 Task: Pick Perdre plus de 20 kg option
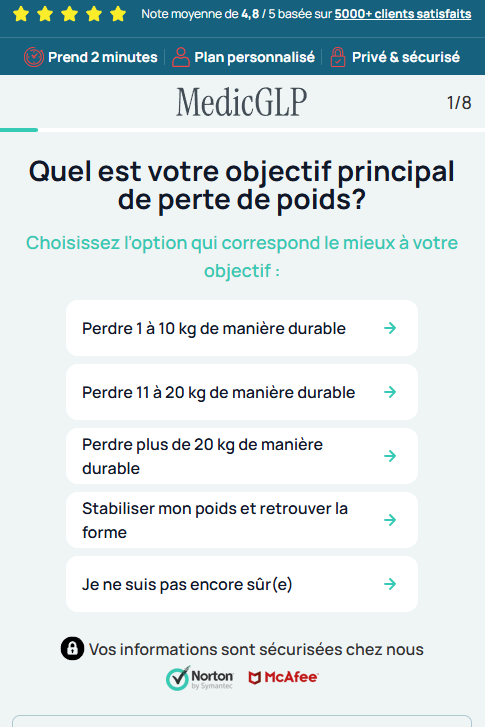click(x=242, y=456)
